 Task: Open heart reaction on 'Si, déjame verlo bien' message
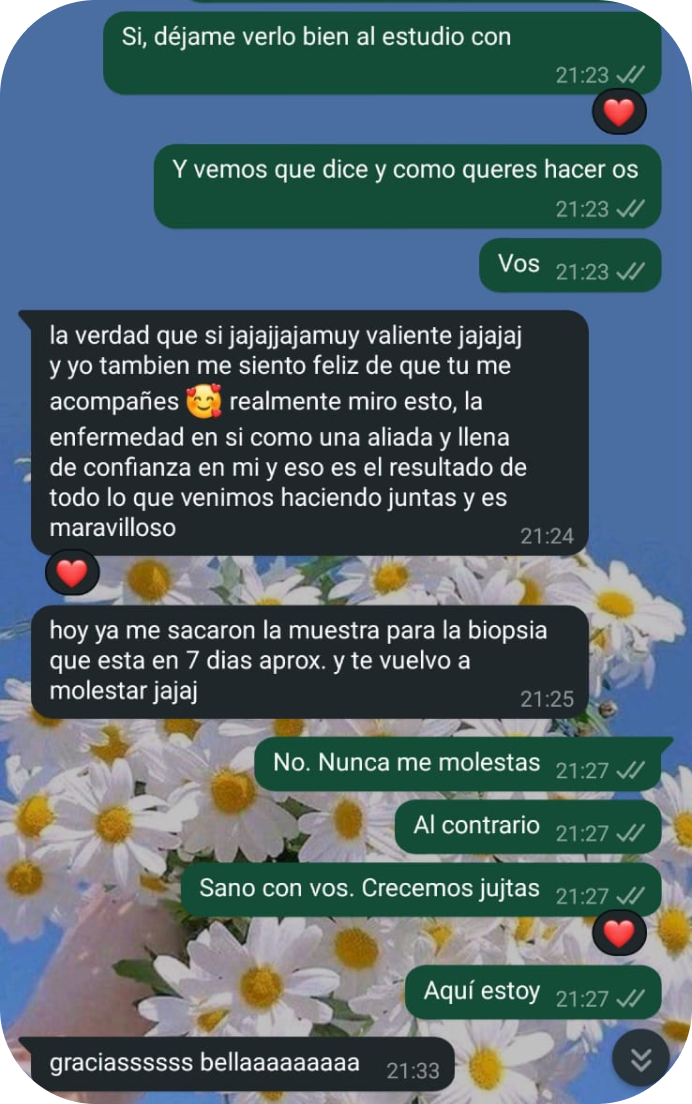619,112
